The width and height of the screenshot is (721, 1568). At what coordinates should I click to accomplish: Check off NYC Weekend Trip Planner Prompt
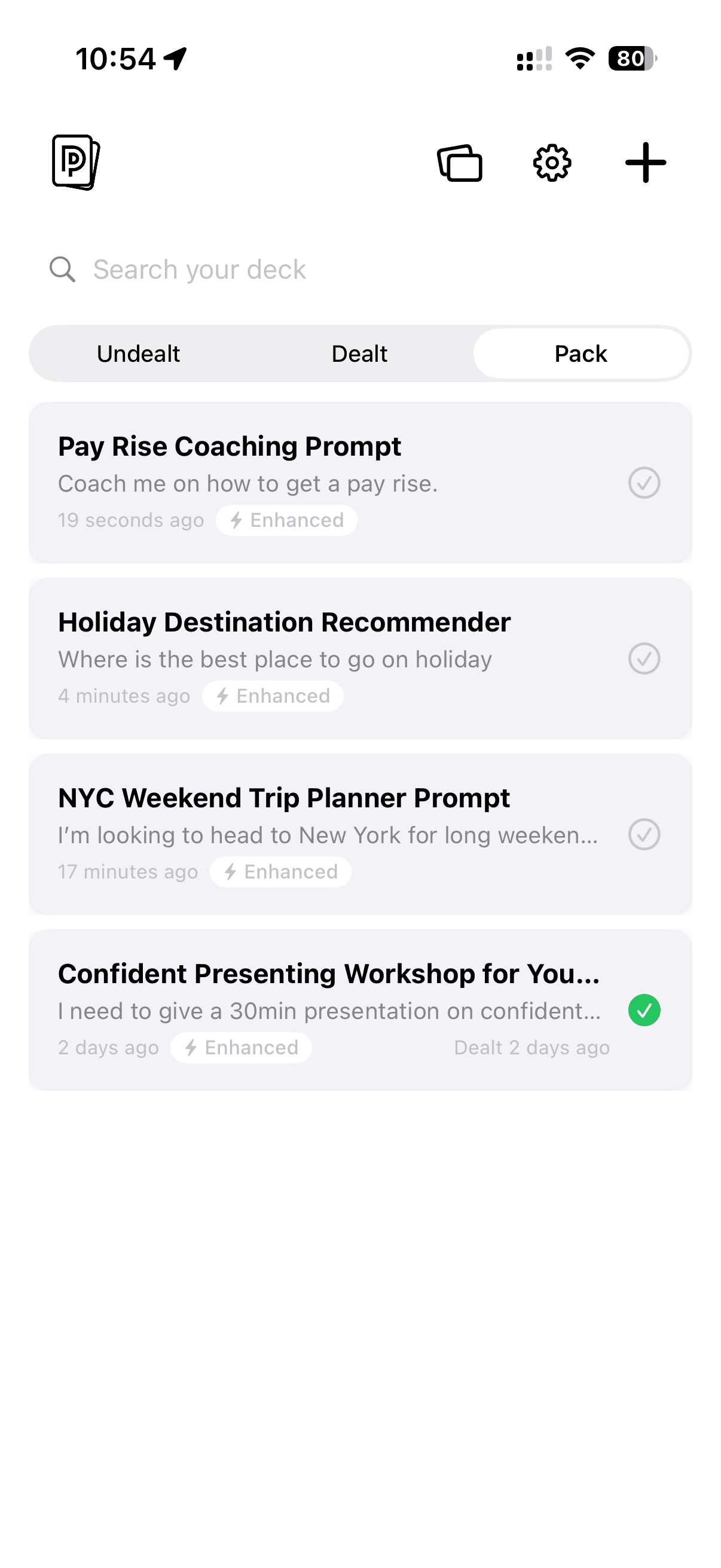644,834
